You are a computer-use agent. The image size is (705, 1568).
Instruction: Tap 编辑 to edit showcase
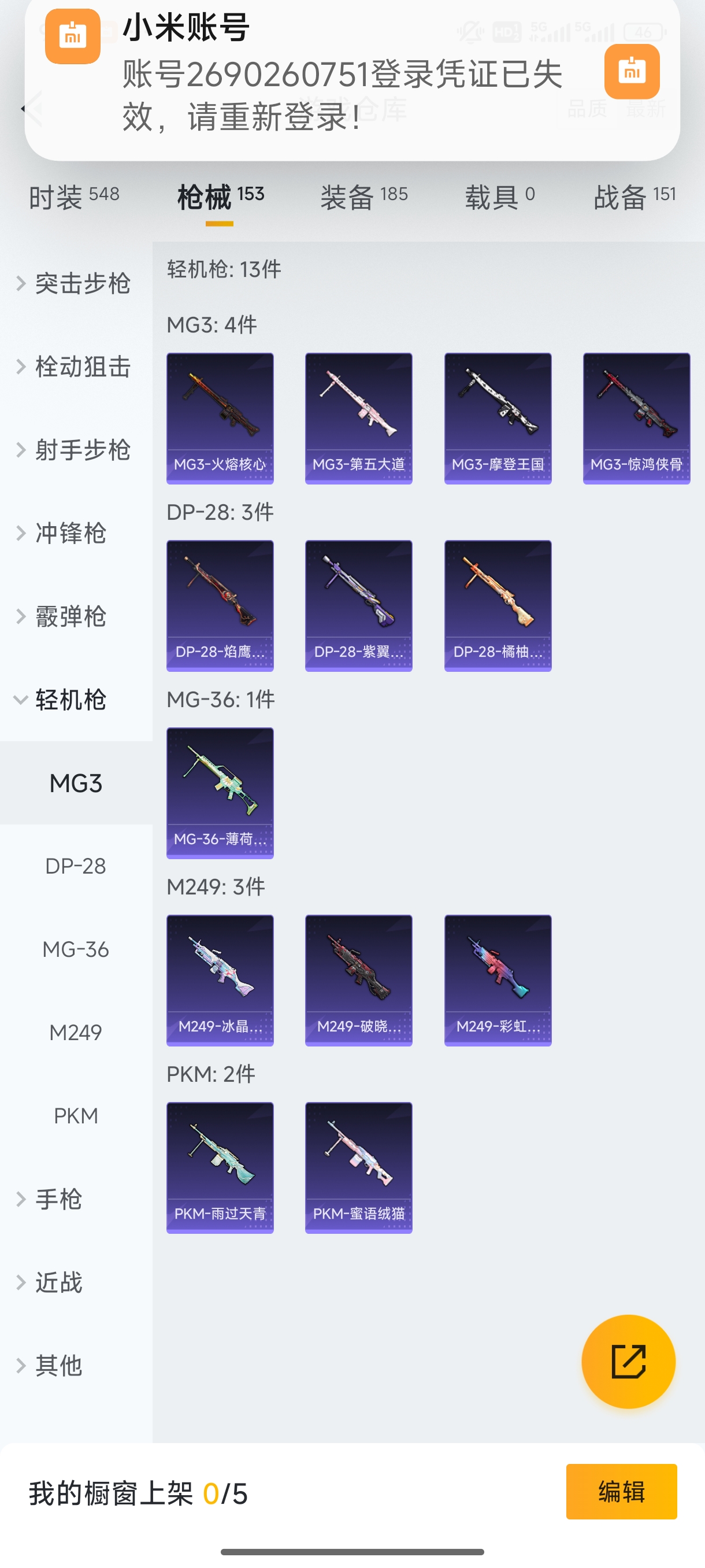[x=621, y=1491]
